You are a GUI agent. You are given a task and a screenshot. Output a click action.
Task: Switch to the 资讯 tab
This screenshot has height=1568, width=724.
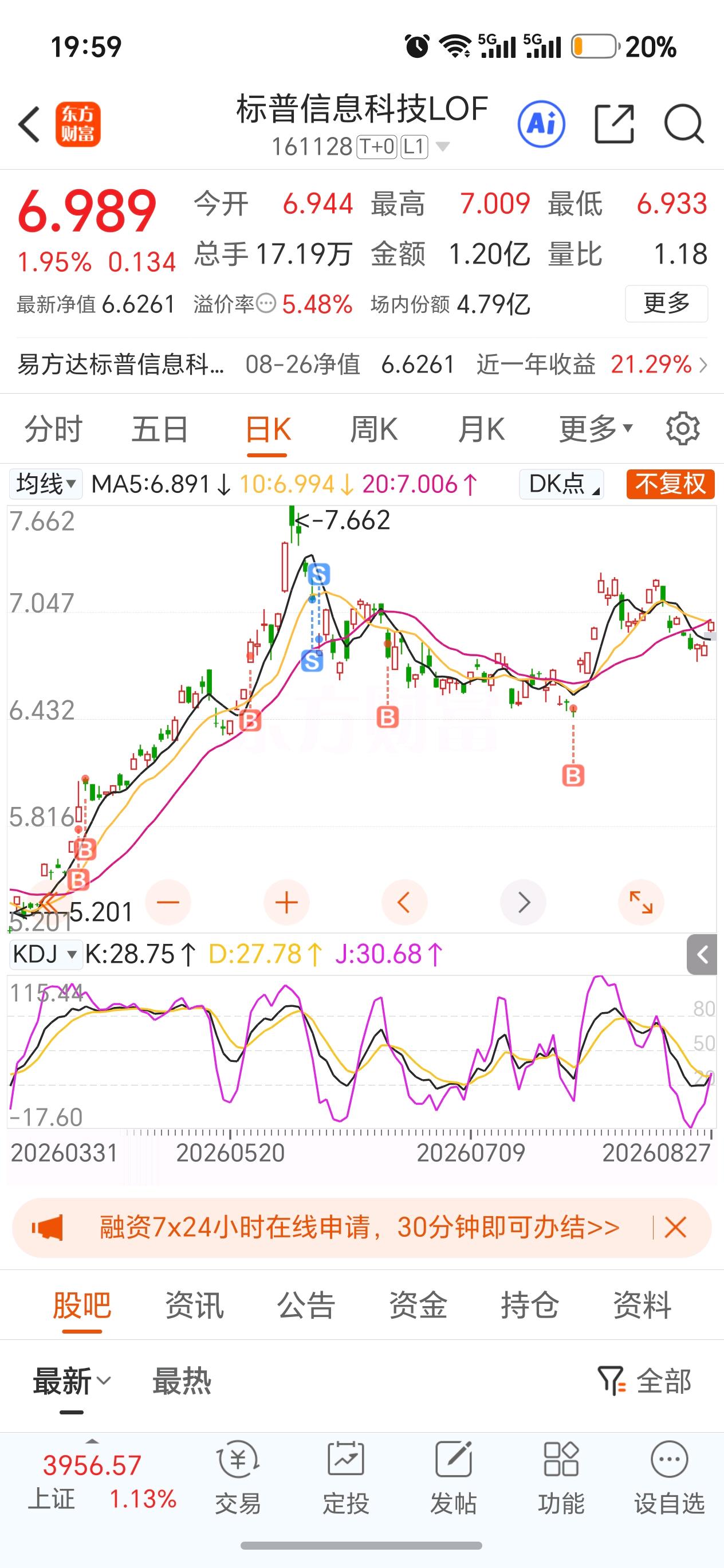point(194,1306)
